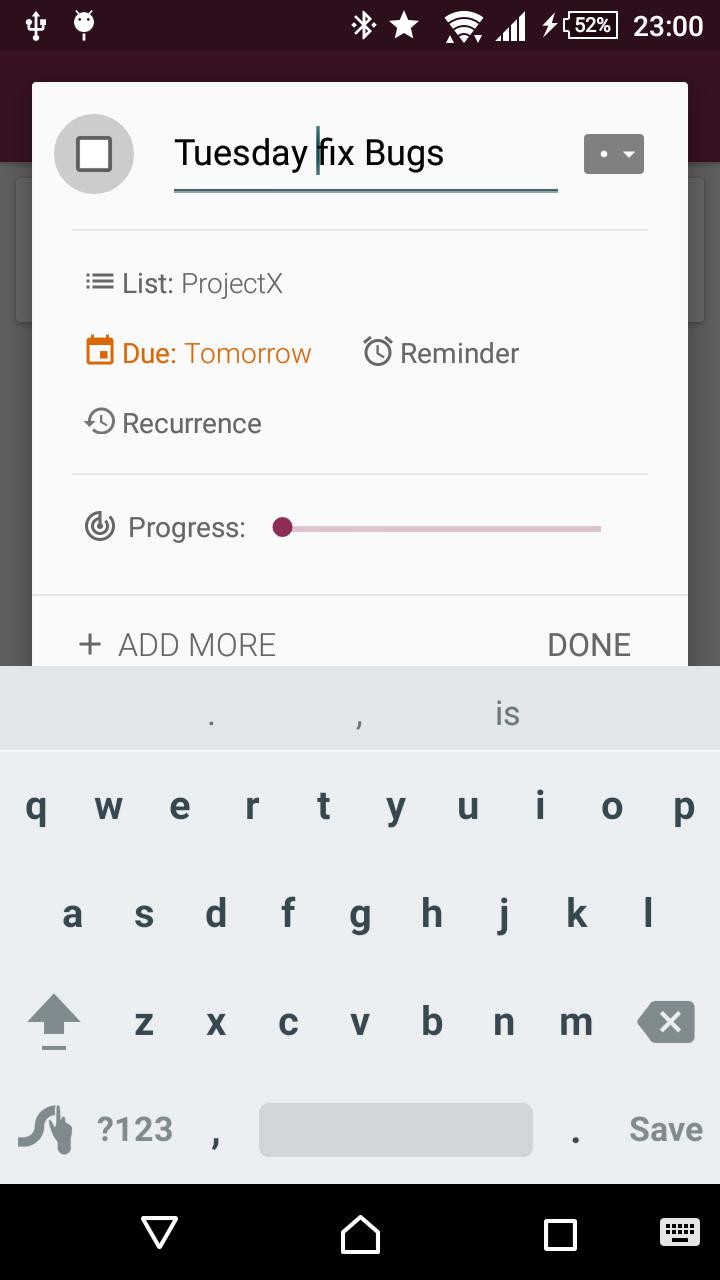720x1280 pixels.
Task: Check the task completion checkbox
Action: click(x=94, y=154)
